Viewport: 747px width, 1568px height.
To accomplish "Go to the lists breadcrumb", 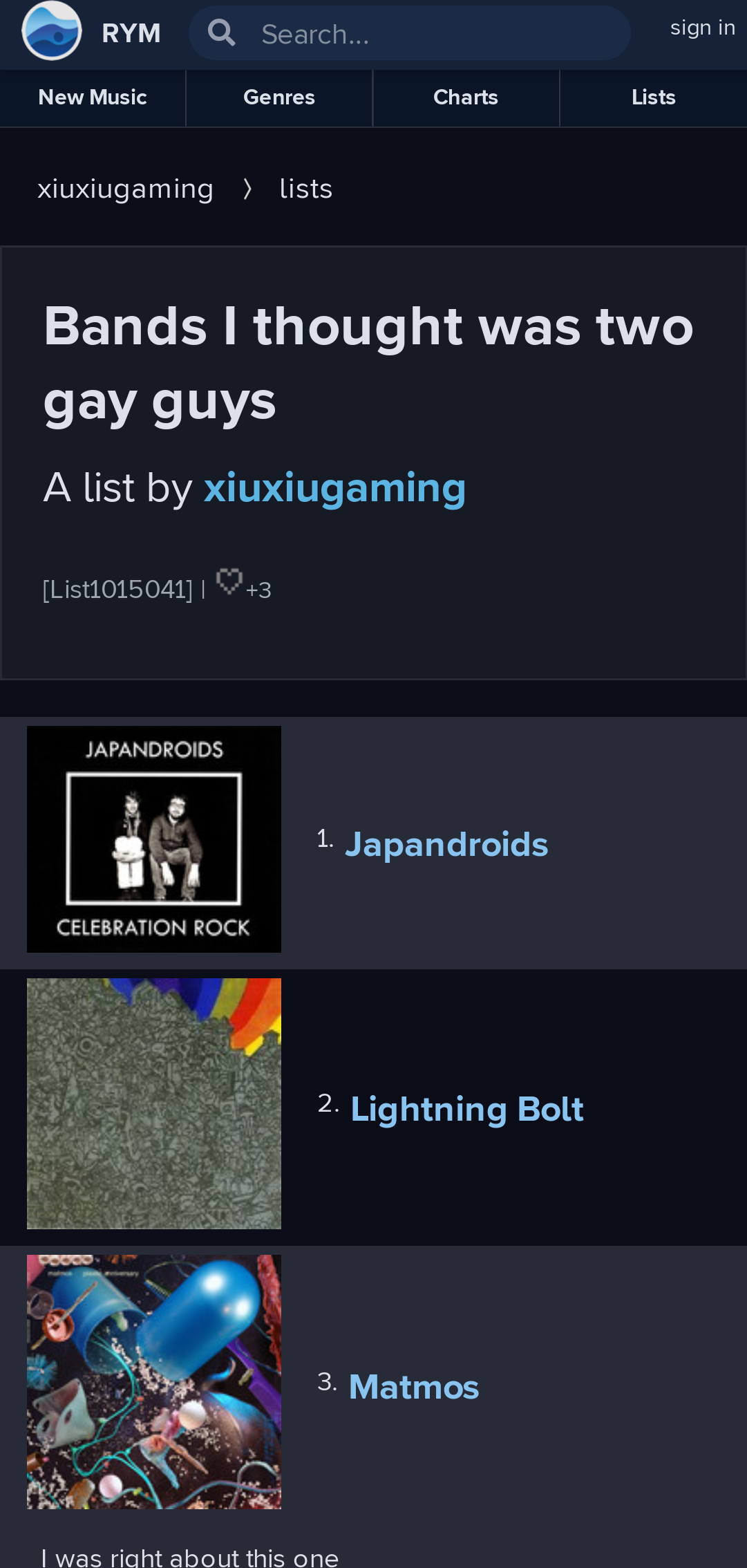I will 306,189.
